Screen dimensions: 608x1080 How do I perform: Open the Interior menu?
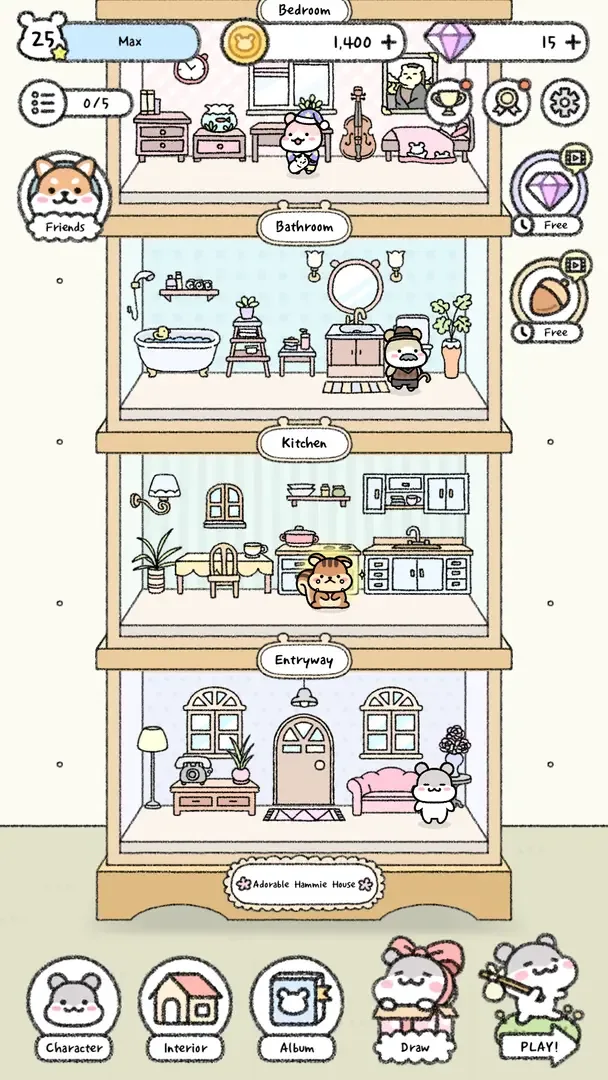(x=185, y=1007)
